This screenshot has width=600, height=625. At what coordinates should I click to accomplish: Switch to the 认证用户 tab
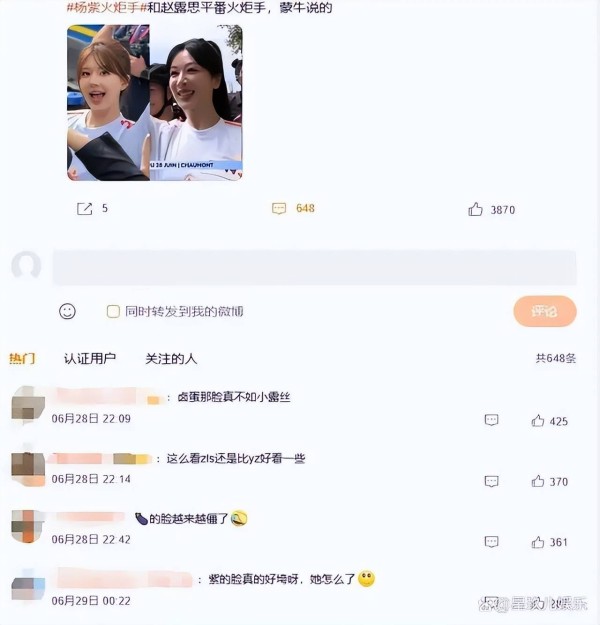(x=90, y=358)
